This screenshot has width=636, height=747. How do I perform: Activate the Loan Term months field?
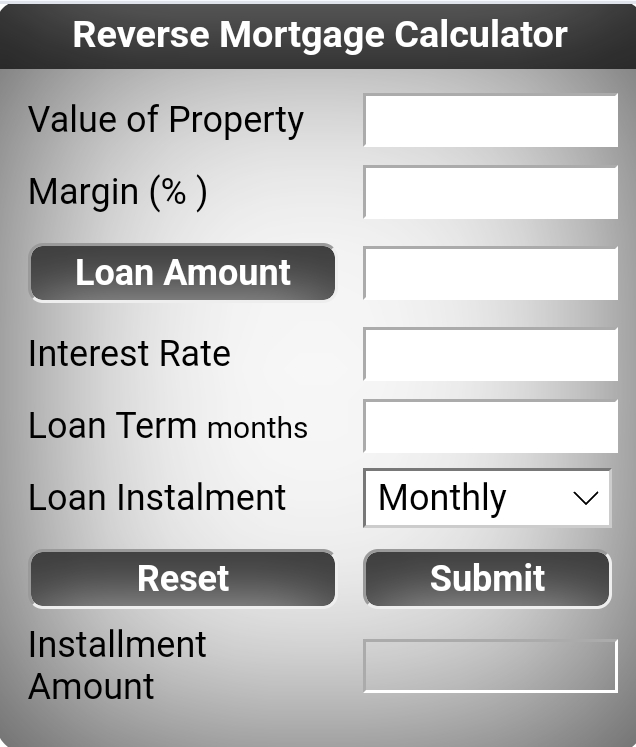(x=490, y=427)
